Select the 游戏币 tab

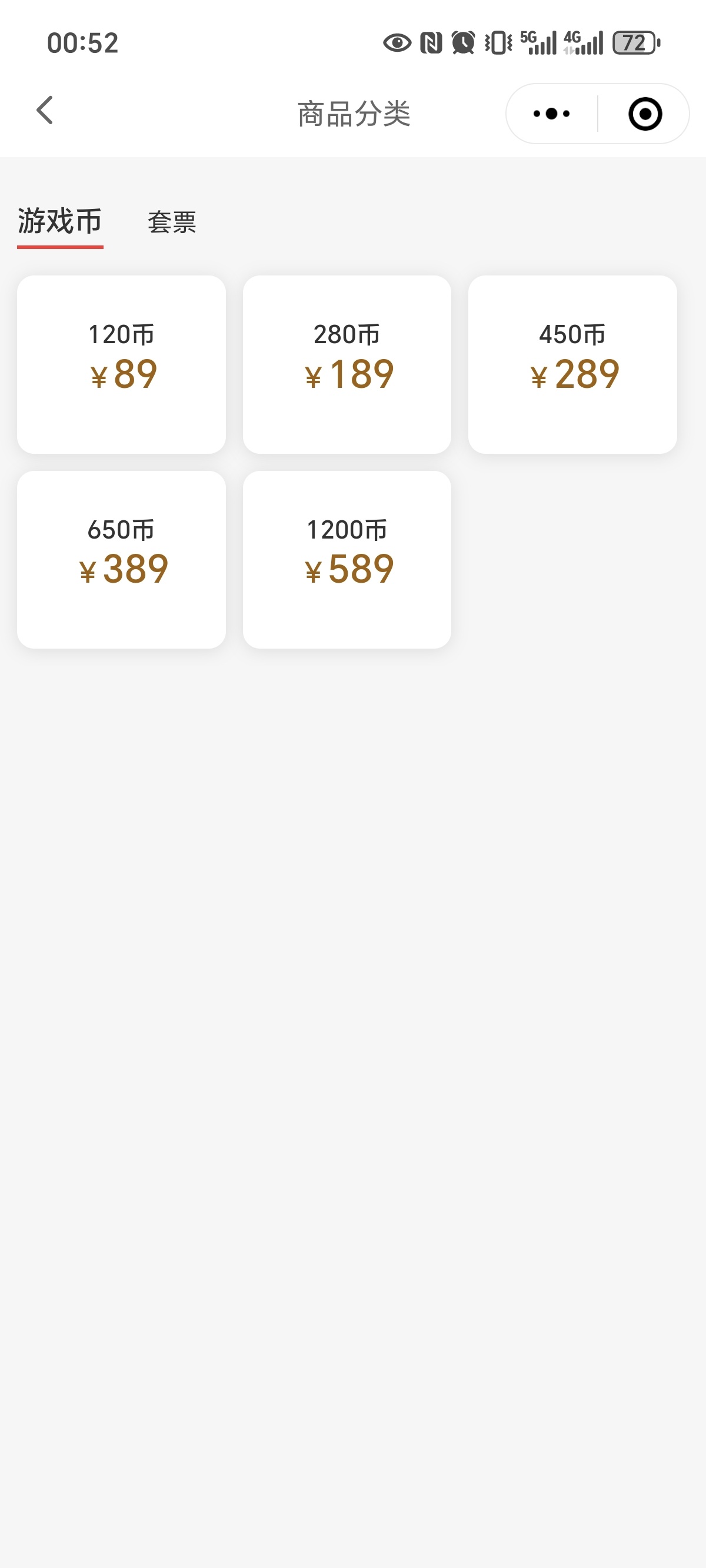pos(59,222)
